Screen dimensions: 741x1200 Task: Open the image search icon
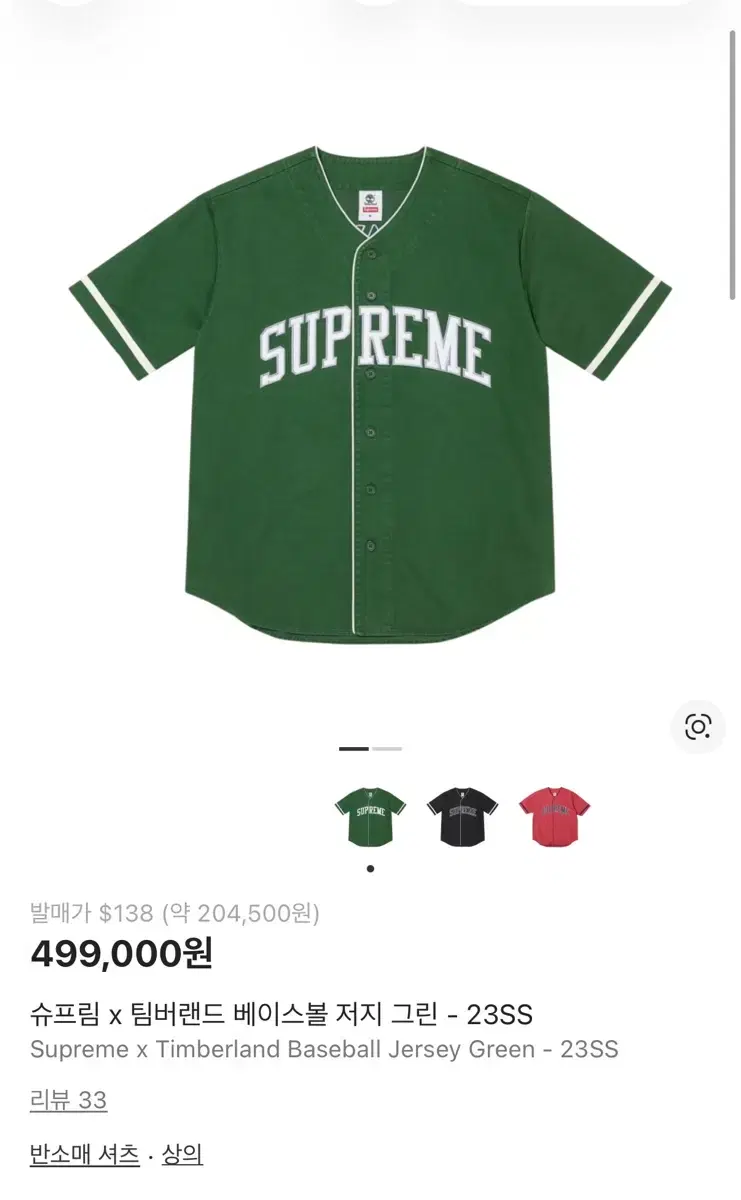click(698, 727)
